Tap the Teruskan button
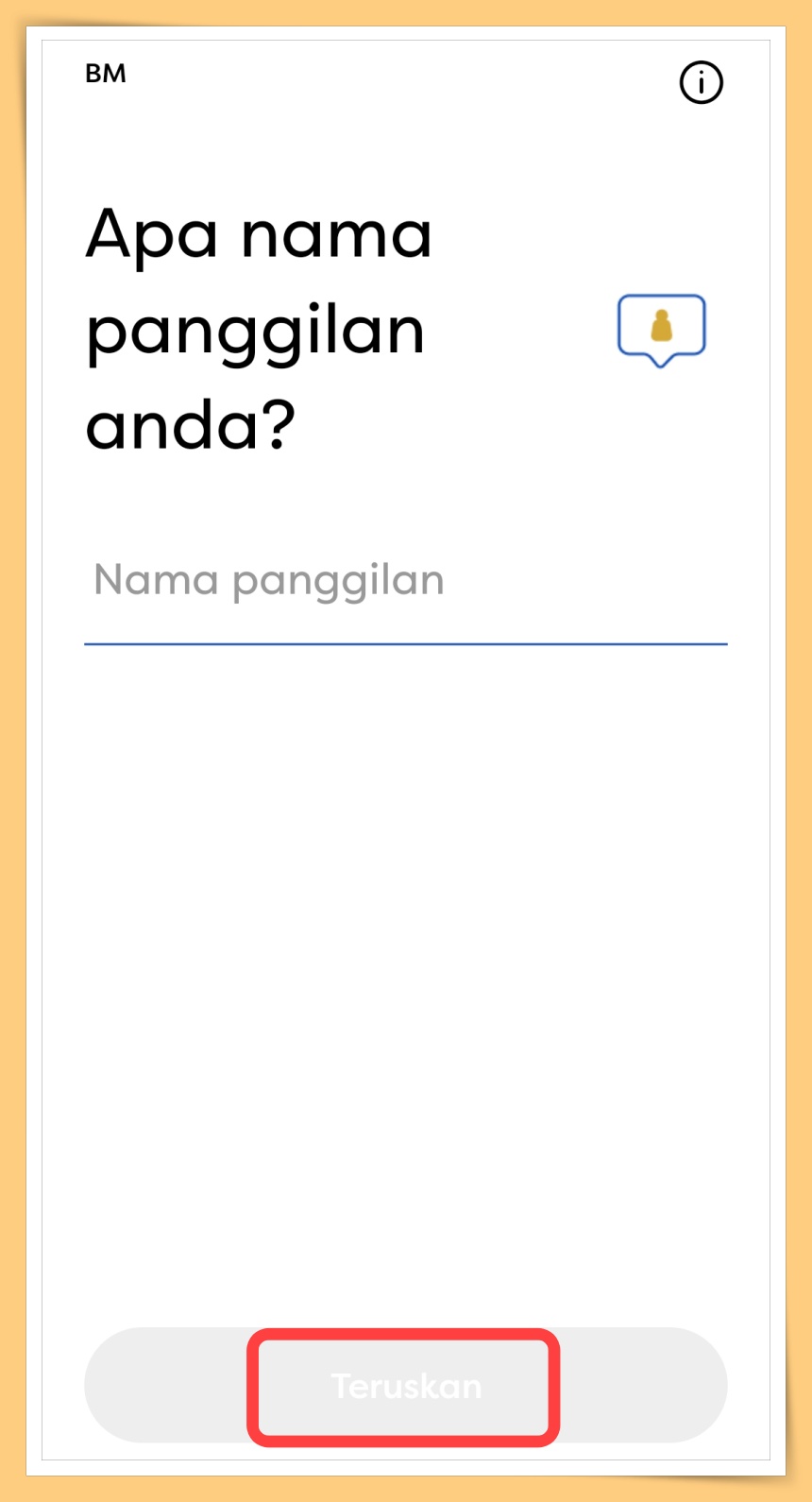Screen dimensions: 812x1502 [405, 1386]
